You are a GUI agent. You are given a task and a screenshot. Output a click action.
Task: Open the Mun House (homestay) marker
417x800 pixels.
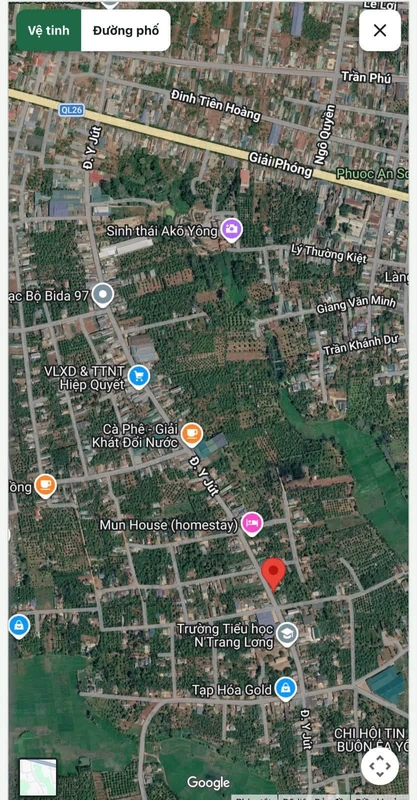[252, 524]
